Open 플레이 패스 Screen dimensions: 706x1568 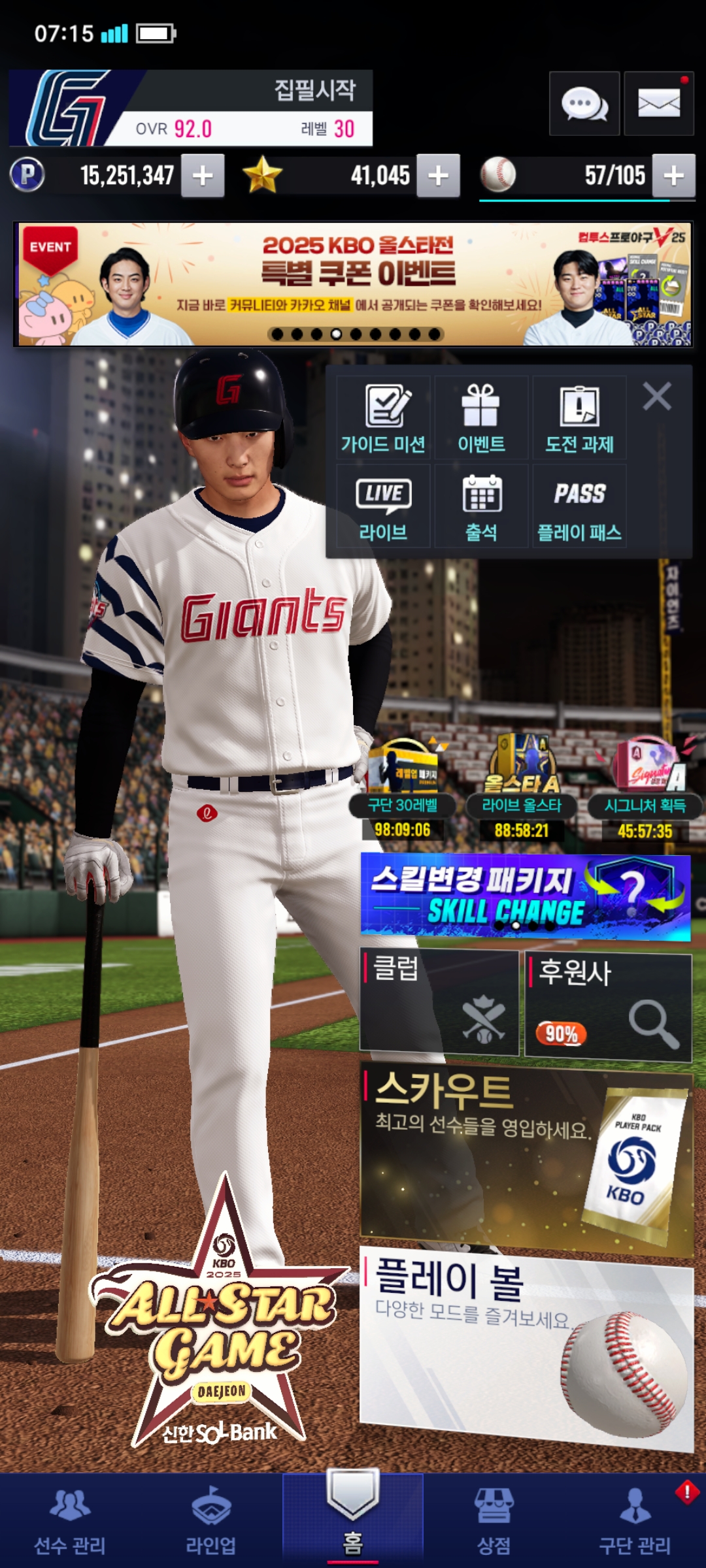coord(579,506)
